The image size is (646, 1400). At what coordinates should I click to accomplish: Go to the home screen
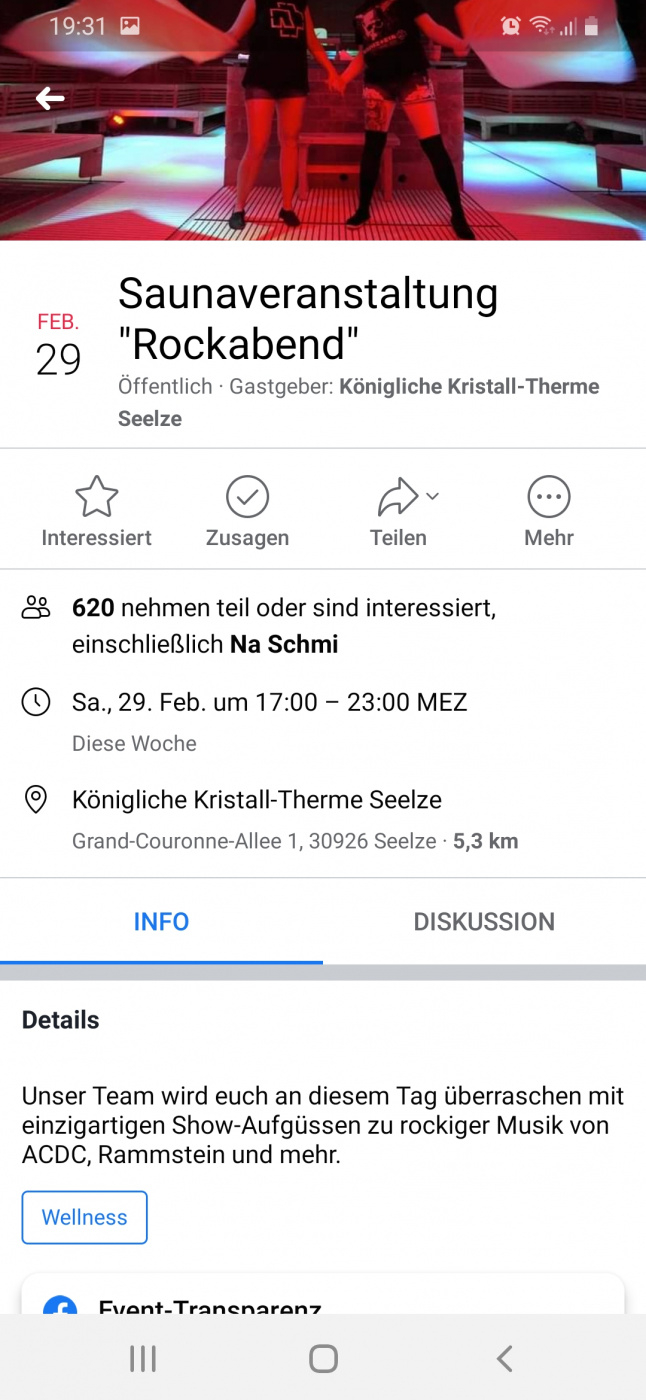tap(323, 1358)
